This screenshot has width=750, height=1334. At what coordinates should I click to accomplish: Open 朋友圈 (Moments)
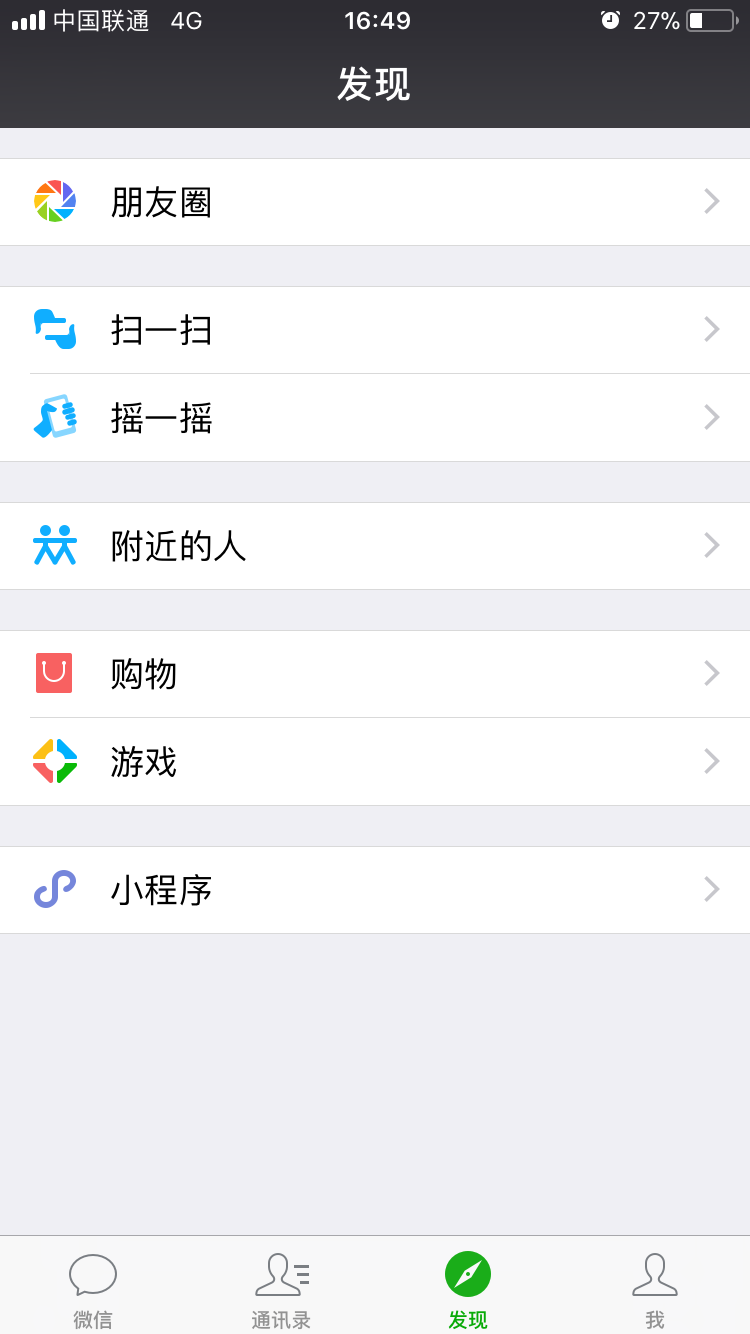coord(375,202)
